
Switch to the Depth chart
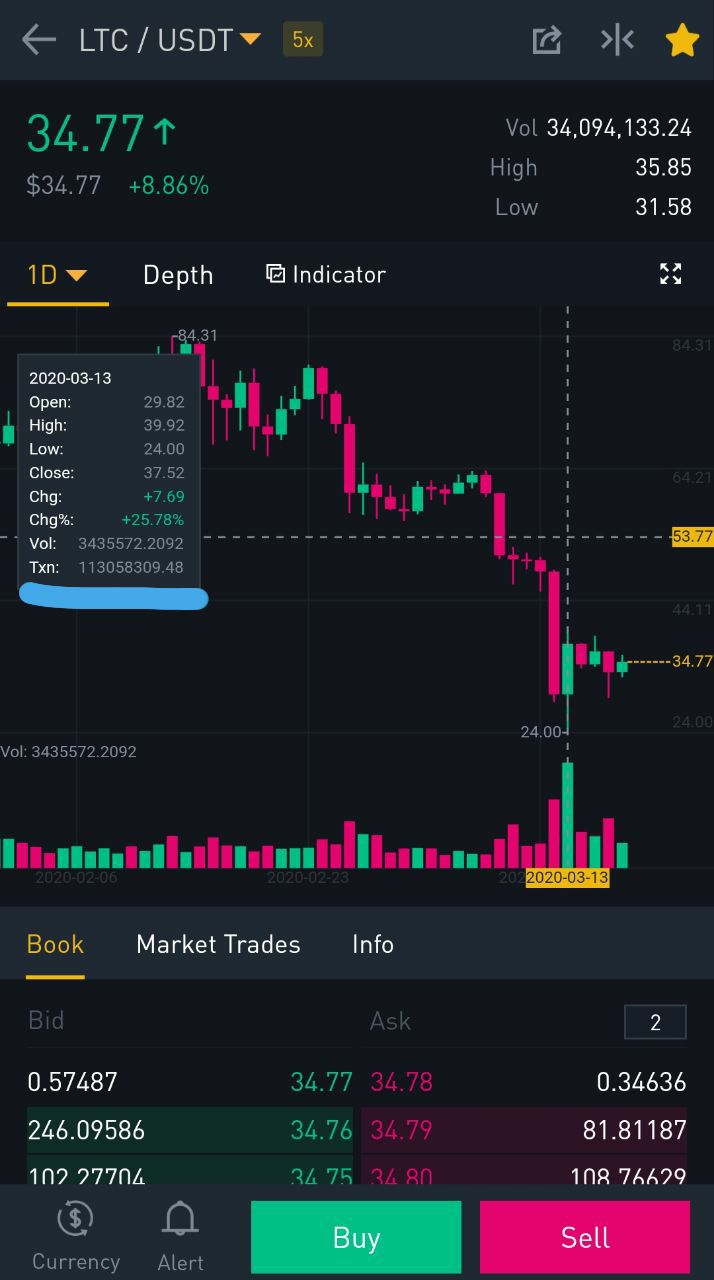point(178,275)
